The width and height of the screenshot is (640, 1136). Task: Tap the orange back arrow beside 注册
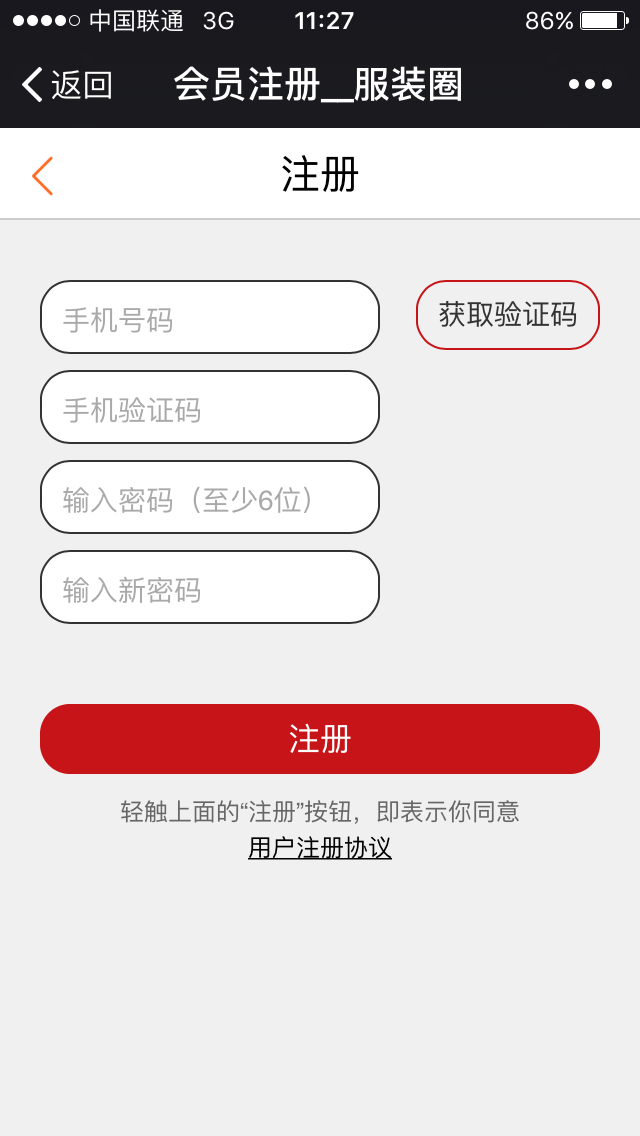pyautogui.click(x=42, y=176)
